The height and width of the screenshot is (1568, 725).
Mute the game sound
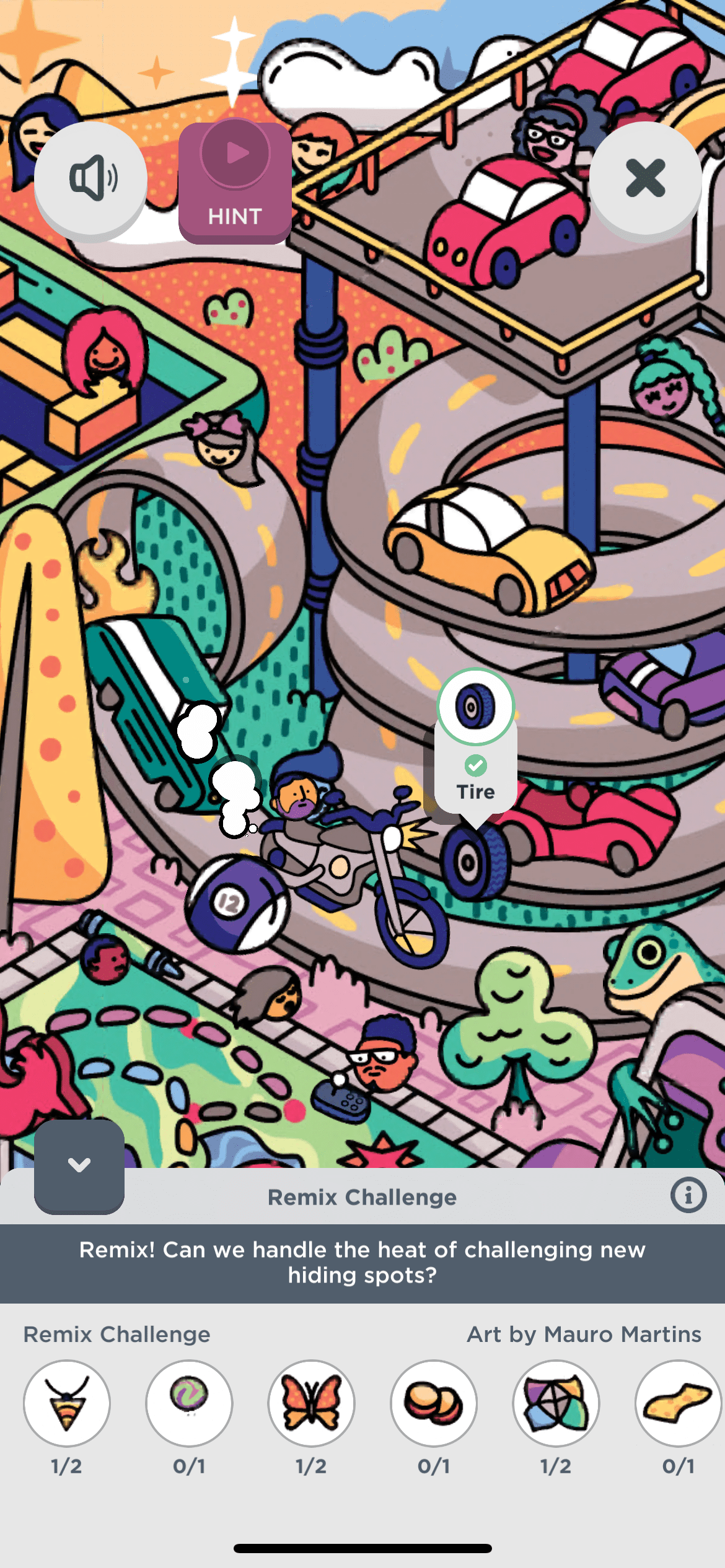[x=91, y=179]
